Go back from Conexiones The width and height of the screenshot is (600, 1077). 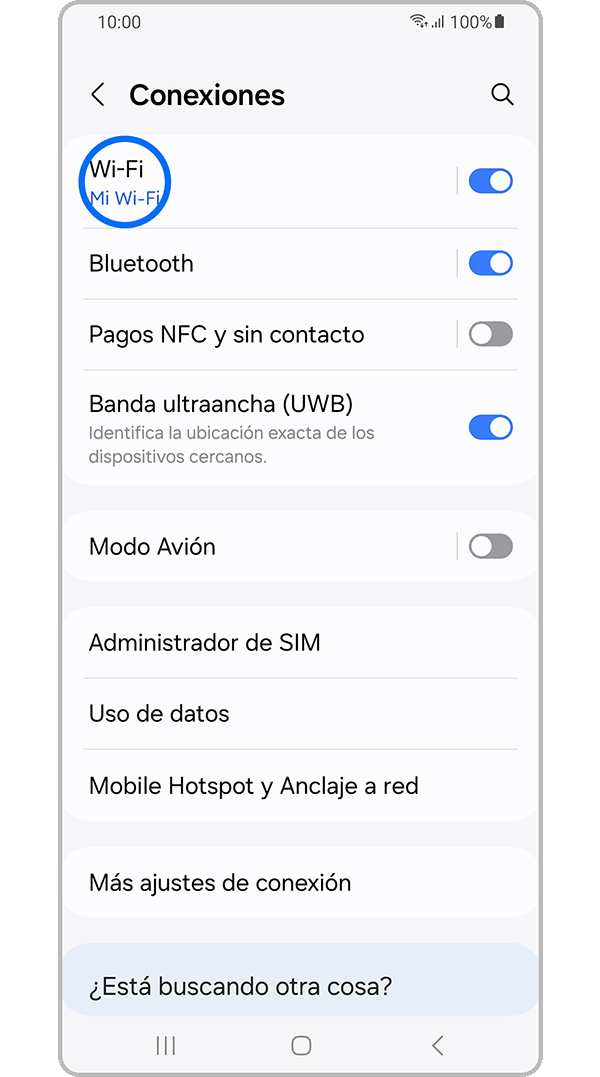pos(98,95)
